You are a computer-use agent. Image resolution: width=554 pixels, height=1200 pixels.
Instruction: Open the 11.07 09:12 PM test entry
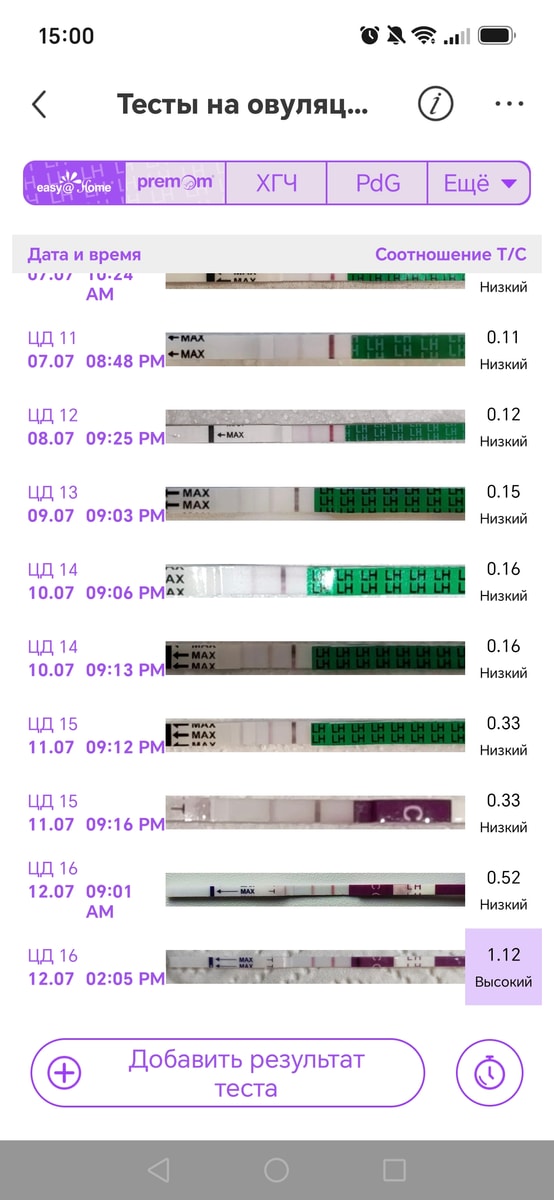[277, 734]
